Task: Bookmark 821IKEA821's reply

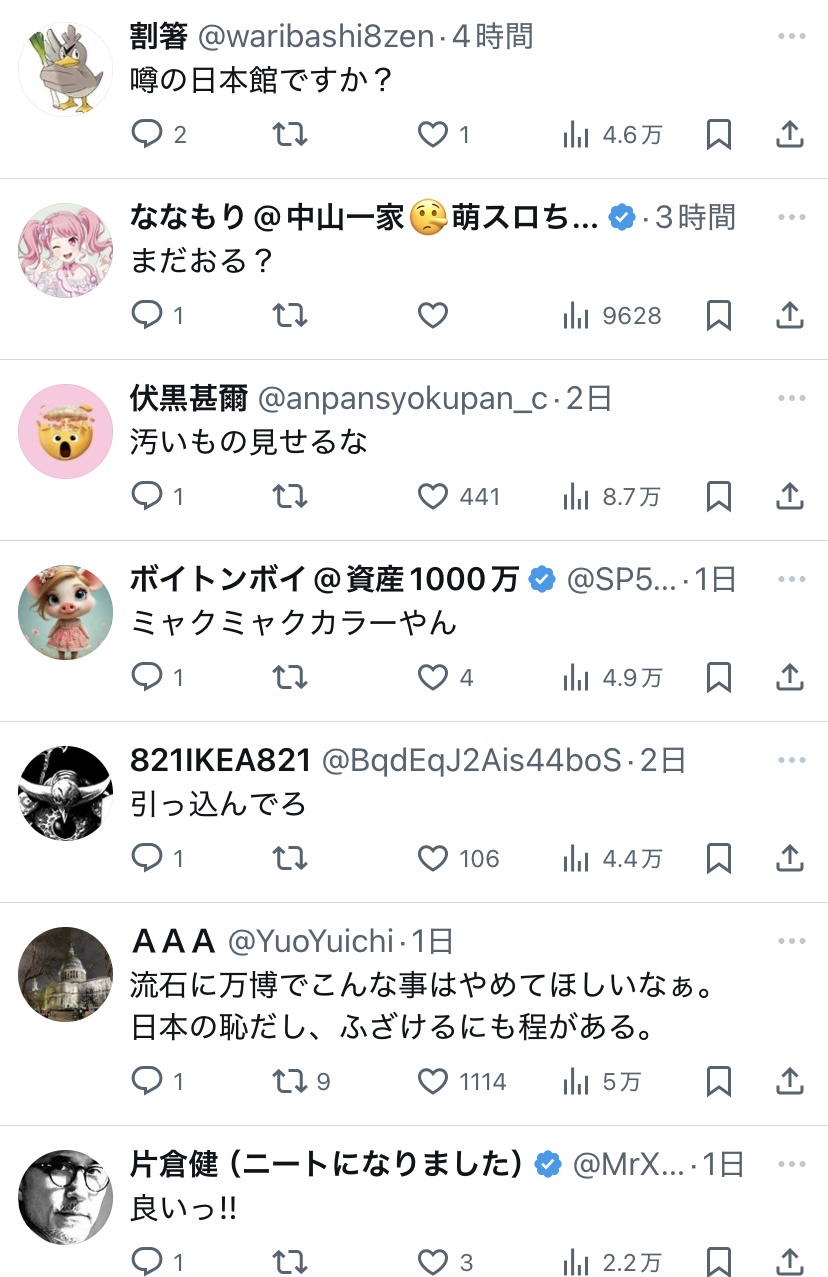Action: pyautogui.click(x=718, y=859)
